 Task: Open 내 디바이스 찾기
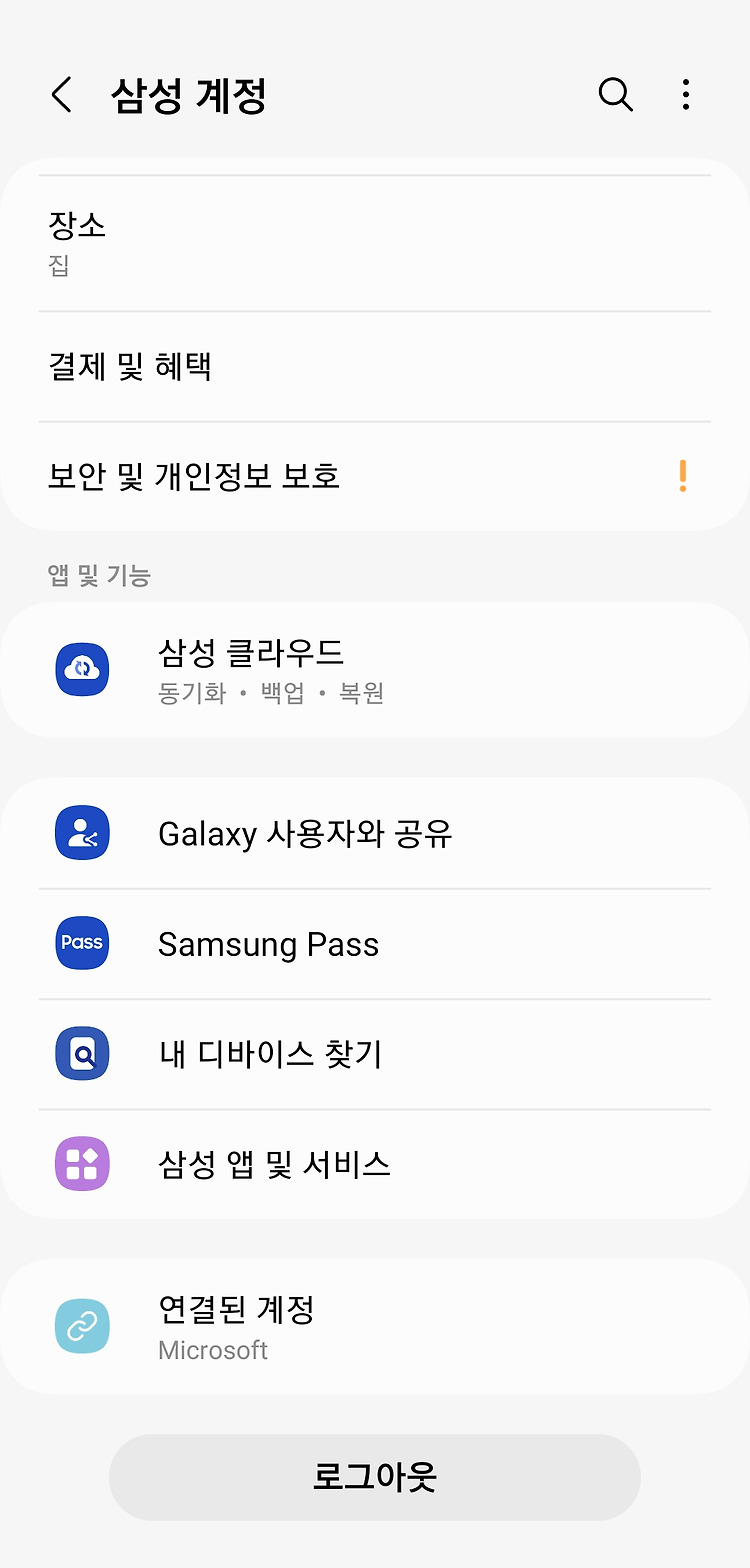375,1054
